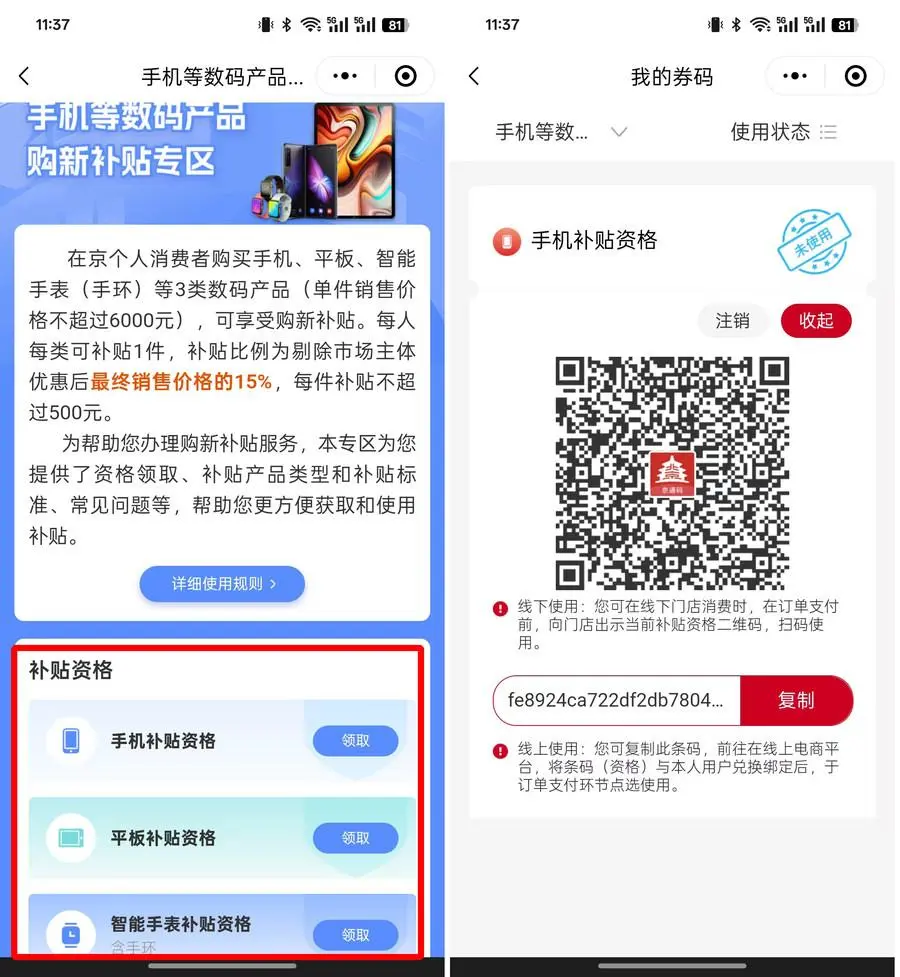Tap 领取 for 平板补贴资格
The width and height of the screenshot is (900, 977).
coord(355,838)
